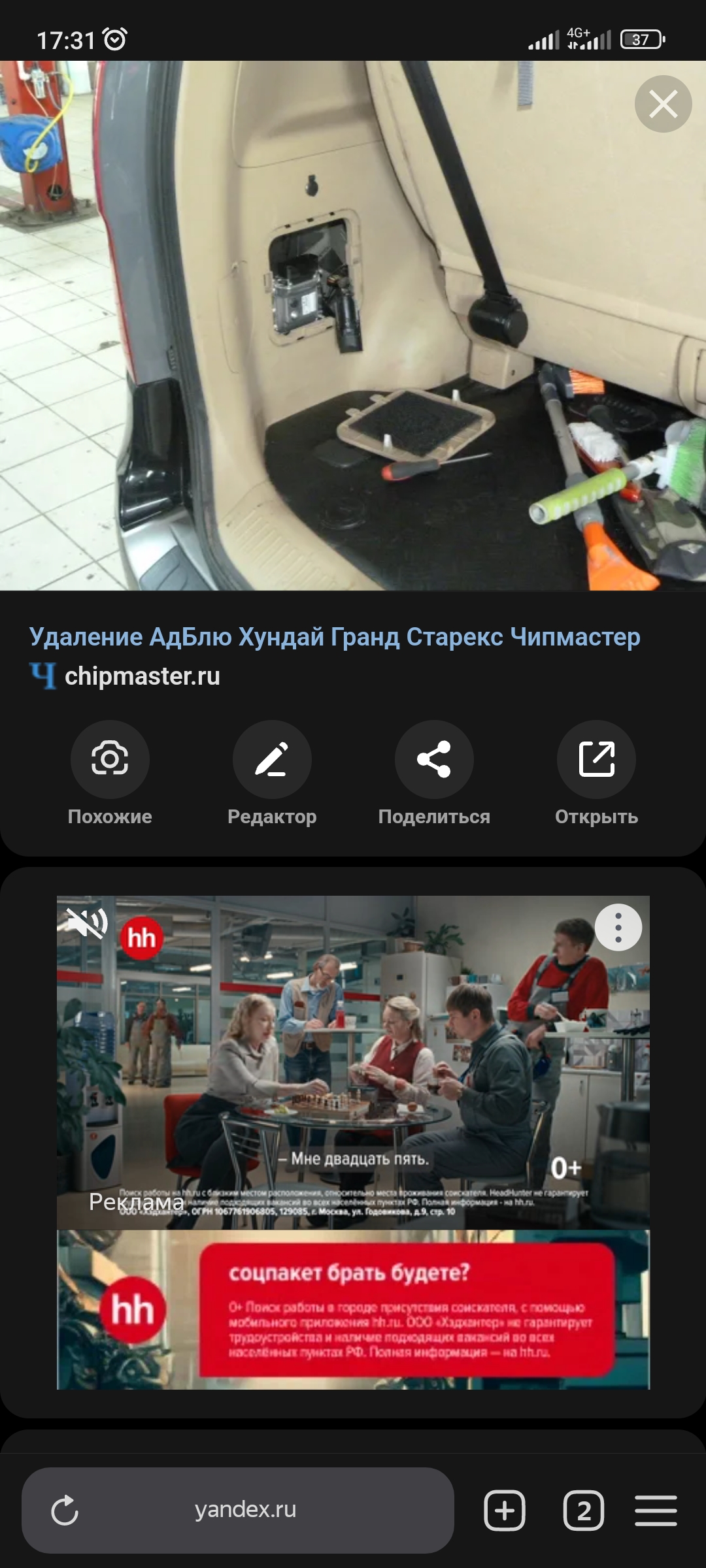
Task: Open the chipmaster.ru source site
Action: pyautogui.click(x=142, y=676)
